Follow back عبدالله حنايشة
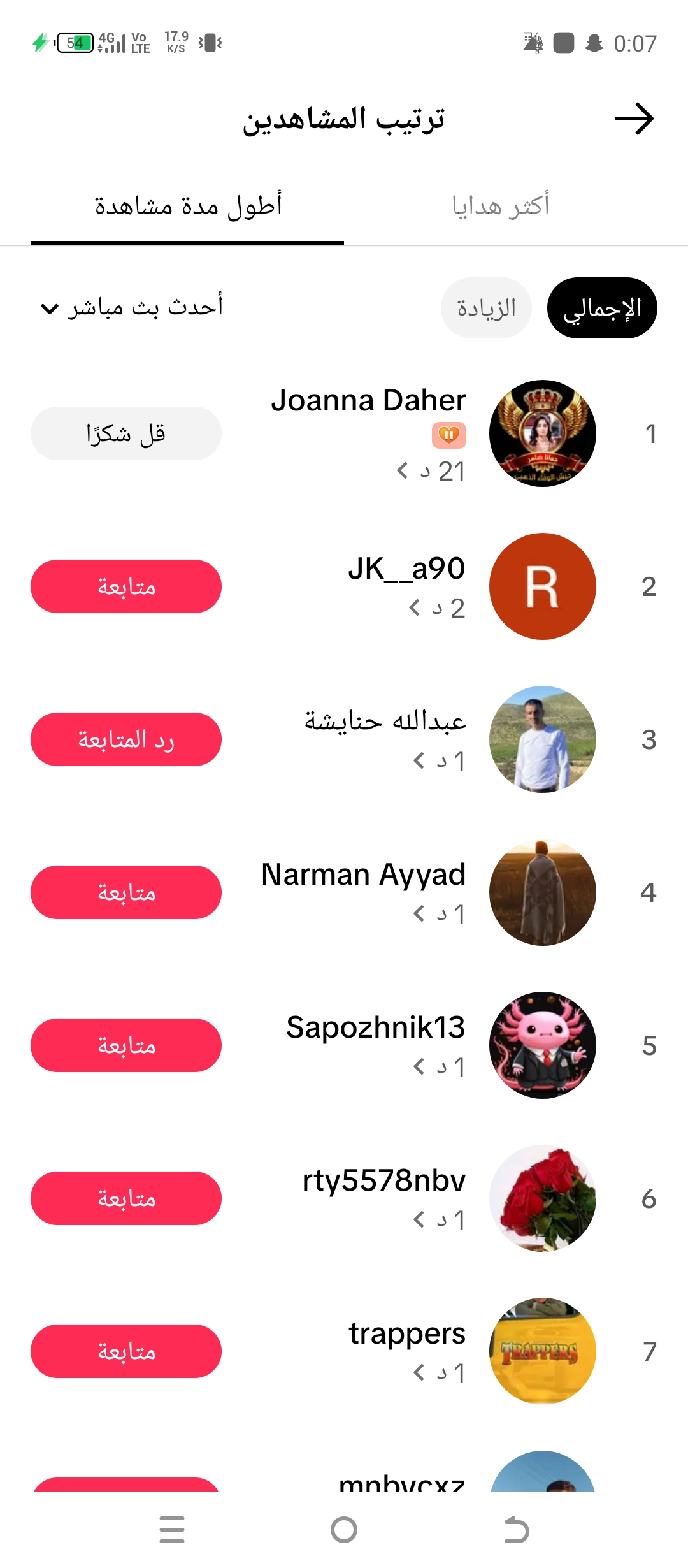688x1568 pixels. point(126,739)
